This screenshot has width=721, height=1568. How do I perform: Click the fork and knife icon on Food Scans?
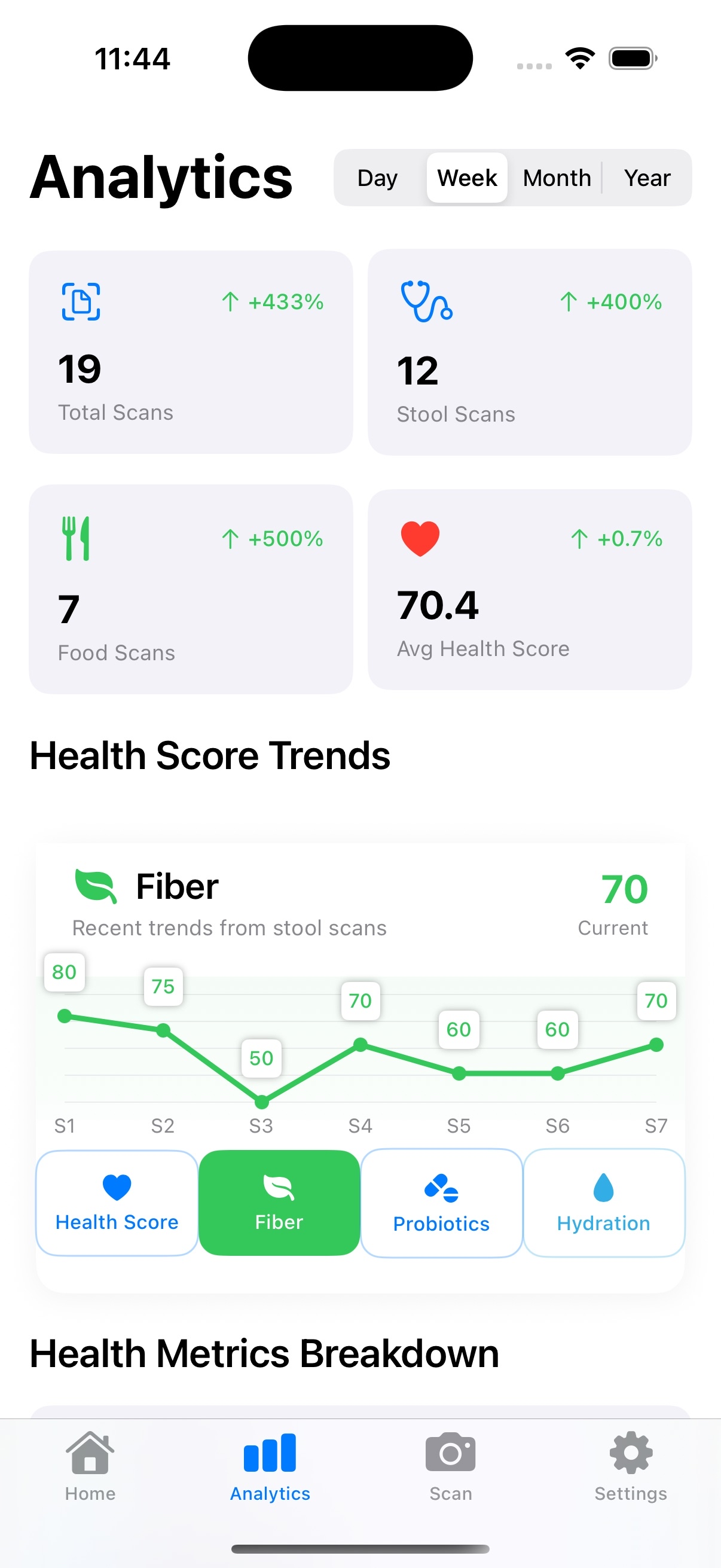click(75, 538)
